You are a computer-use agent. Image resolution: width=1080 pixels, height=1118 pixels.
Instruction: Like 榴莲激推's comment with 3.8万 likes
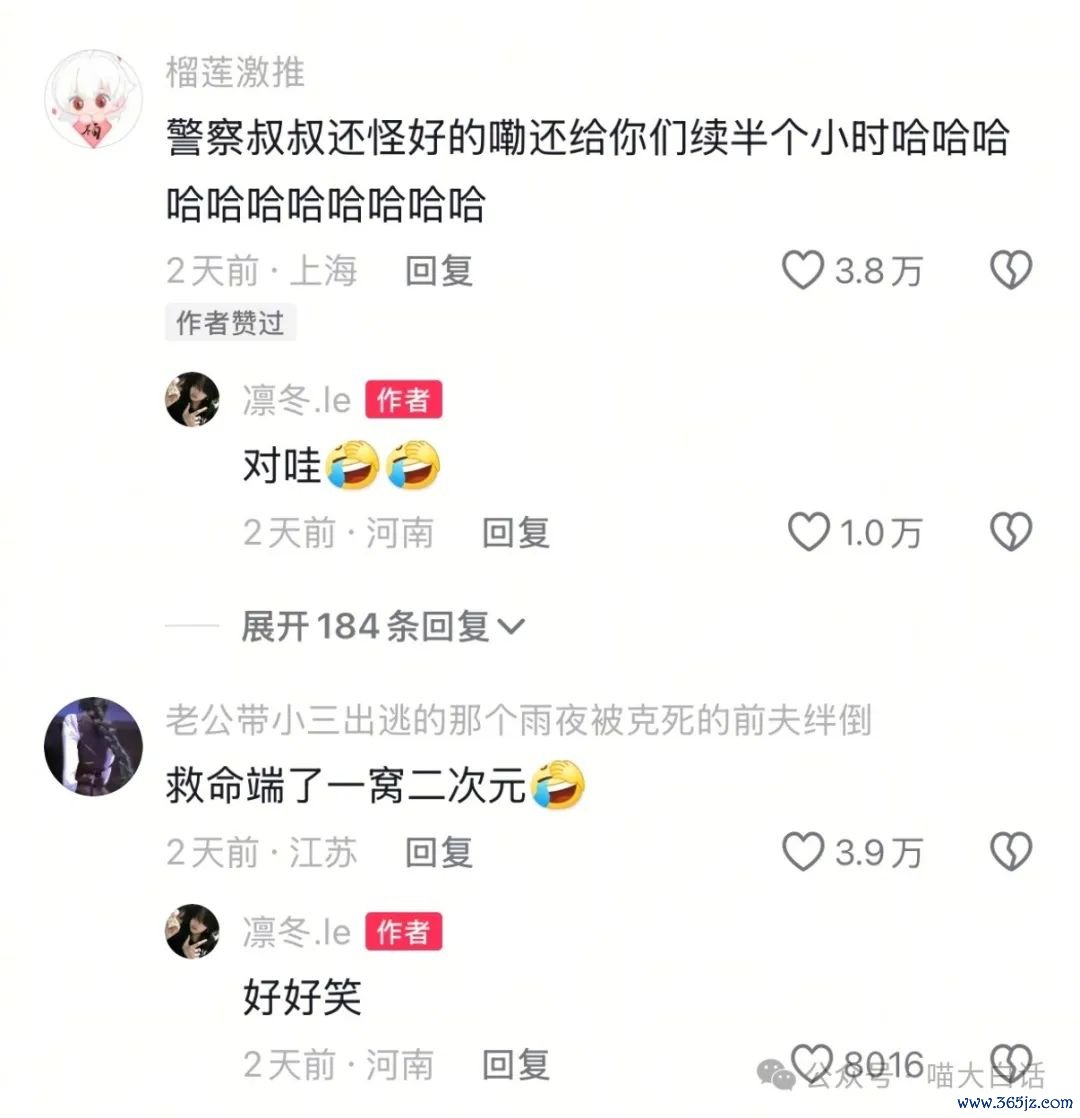(803, 270)
